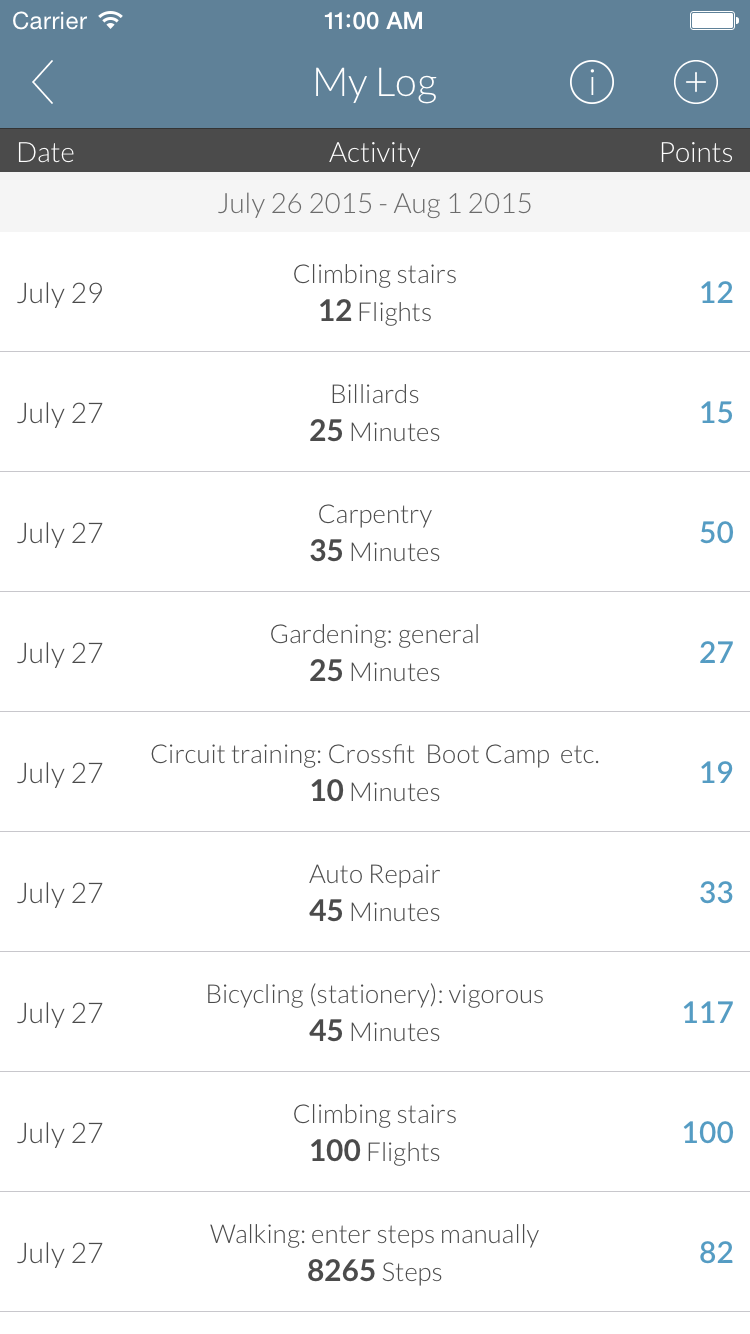
Task: Open the Circuit training entry
Action: (x=375, y=772)
